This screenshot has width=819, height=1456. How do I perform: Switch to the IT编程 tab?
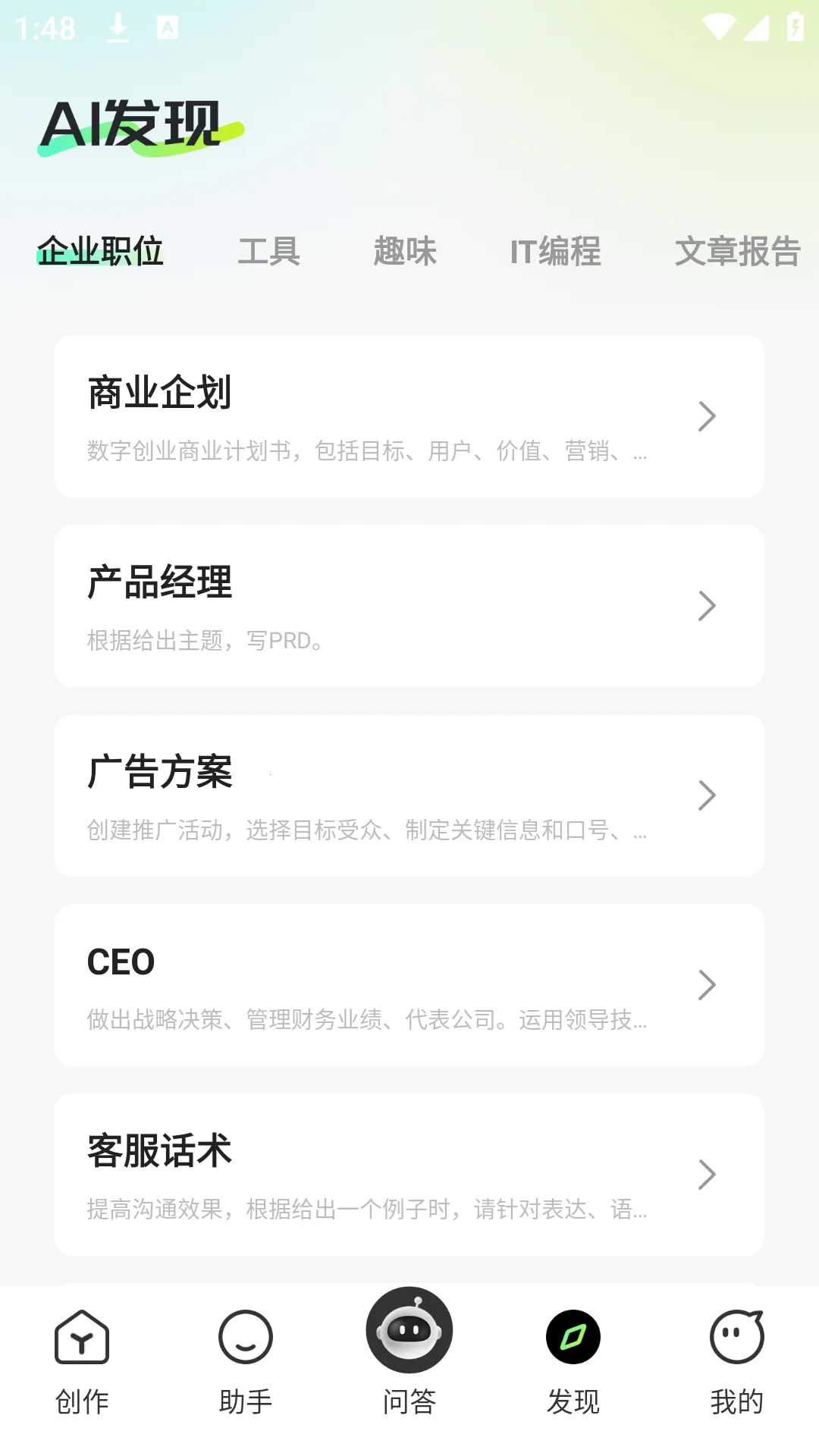pyautogui.click(x=555, y=251)
